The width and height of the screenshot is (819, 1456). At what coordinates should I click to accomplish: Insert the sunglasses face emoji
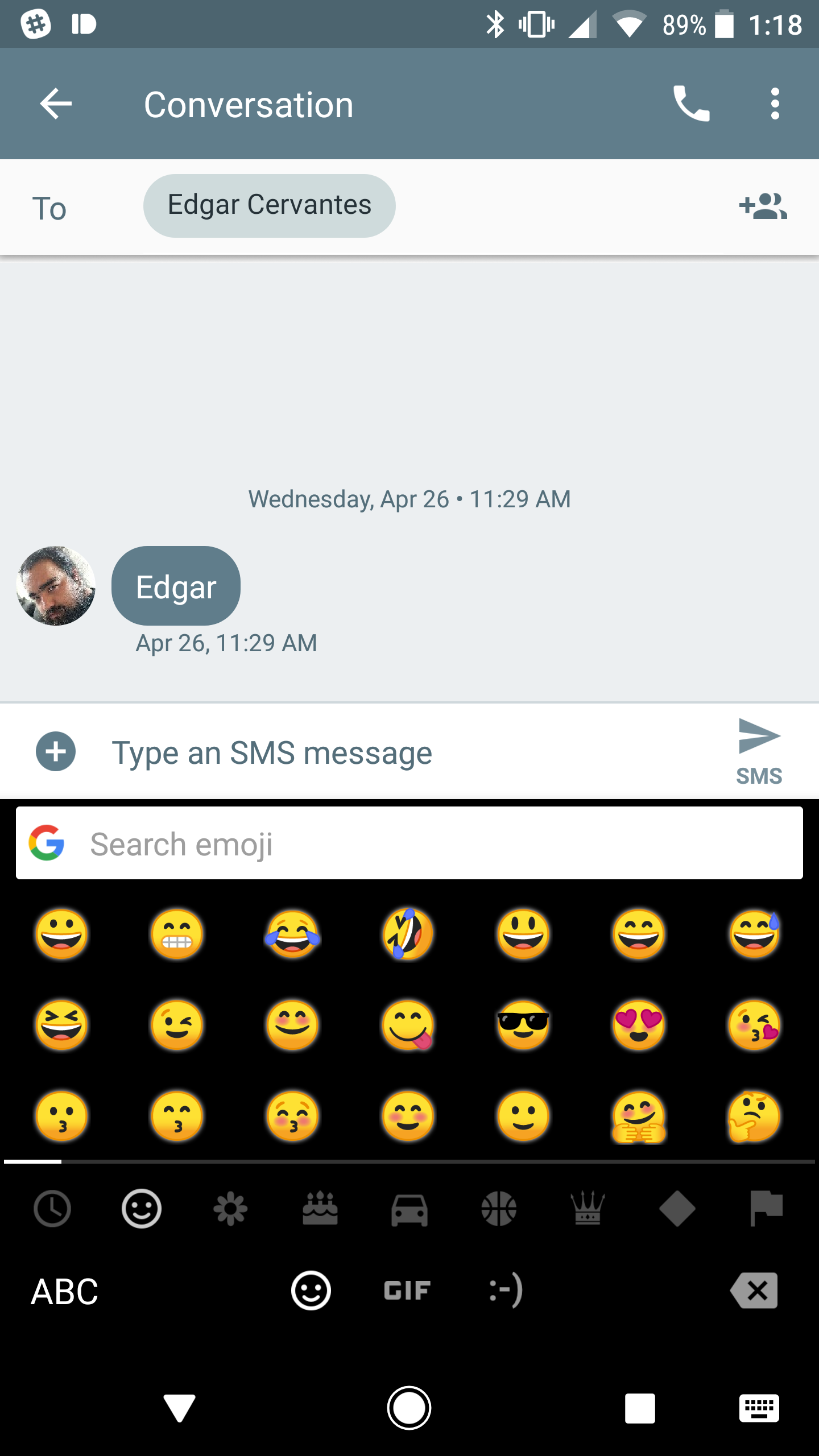[523, 1025]
